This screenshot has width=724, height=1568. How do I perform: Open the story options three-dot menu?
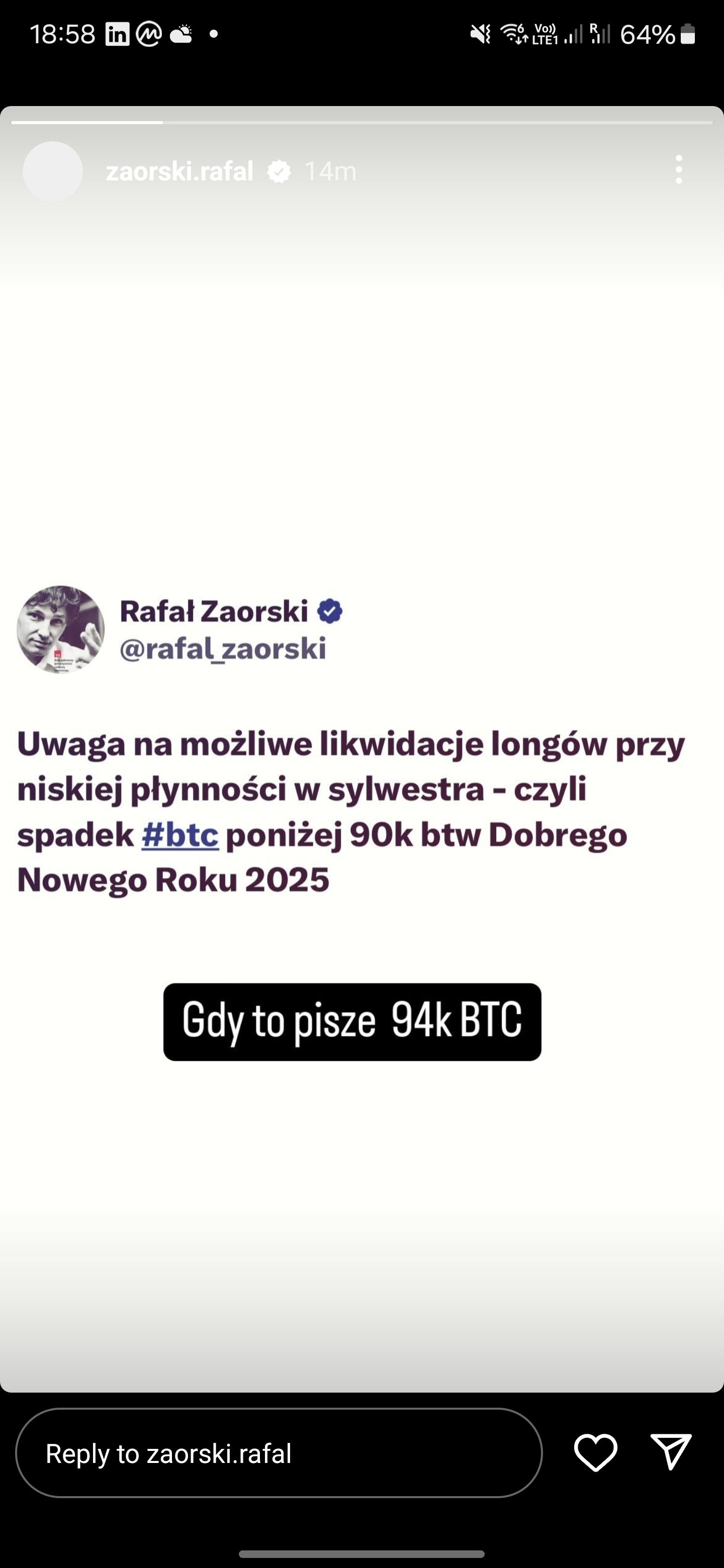click(679, 170)
